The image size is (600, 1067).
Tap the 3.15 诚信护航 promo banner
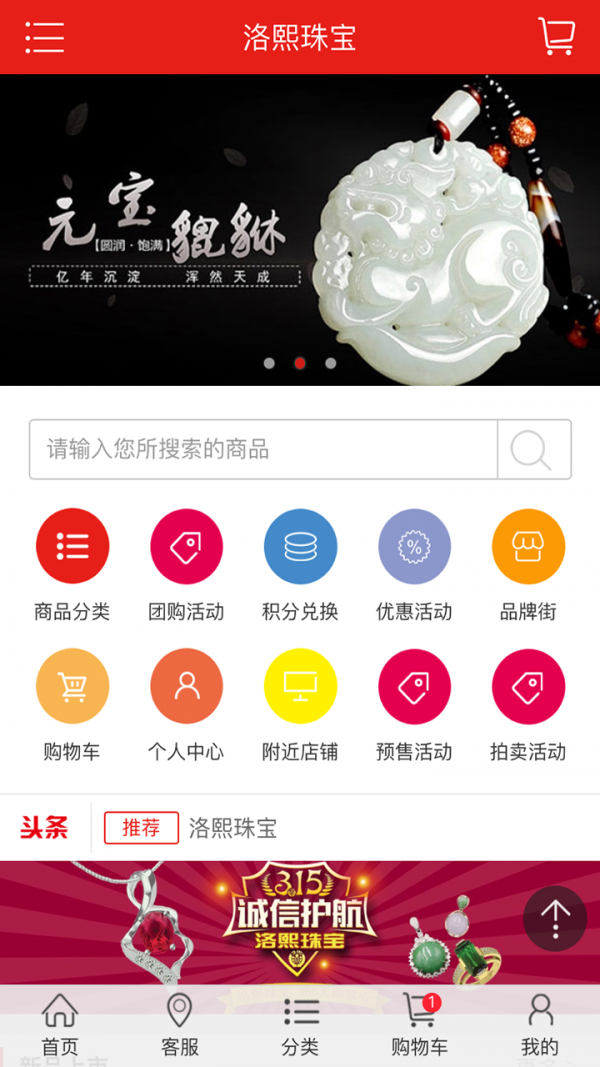pos(300,923)
